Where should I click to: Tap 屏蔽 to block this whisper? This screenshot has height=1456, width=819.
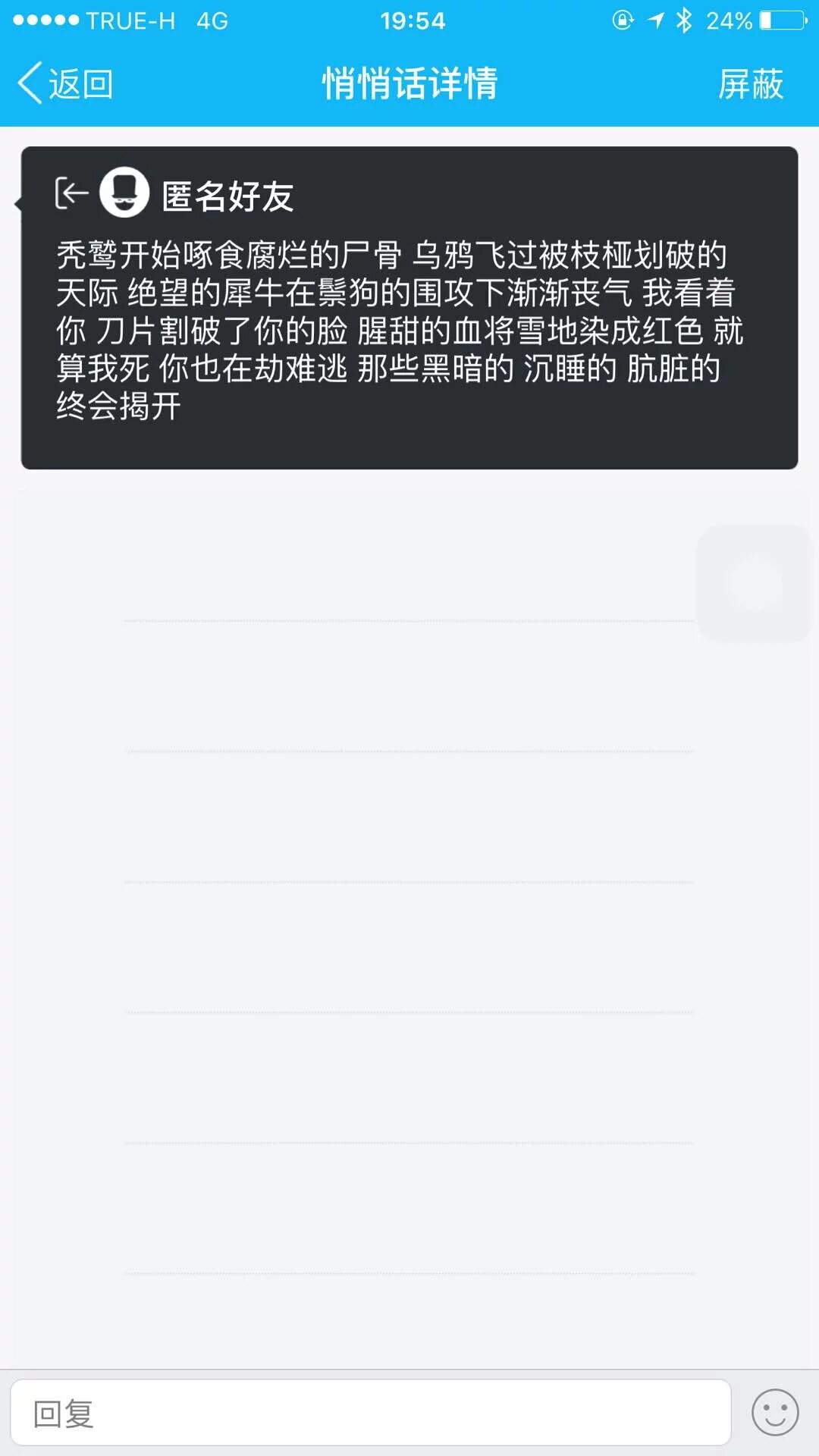pyautogui.click(x=750, y=83)
